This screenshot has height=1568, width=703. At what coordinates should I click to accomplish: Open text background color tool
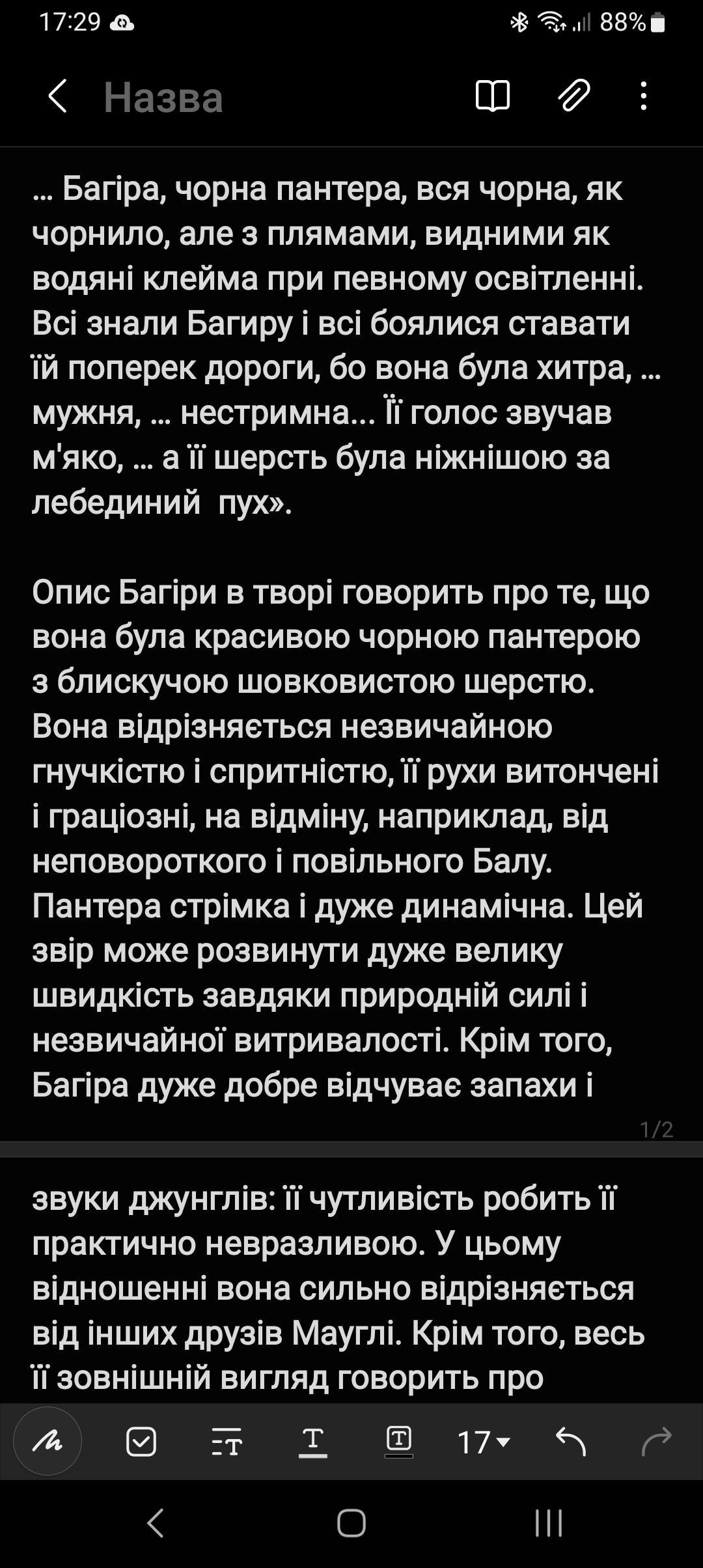coord(398,1441)
